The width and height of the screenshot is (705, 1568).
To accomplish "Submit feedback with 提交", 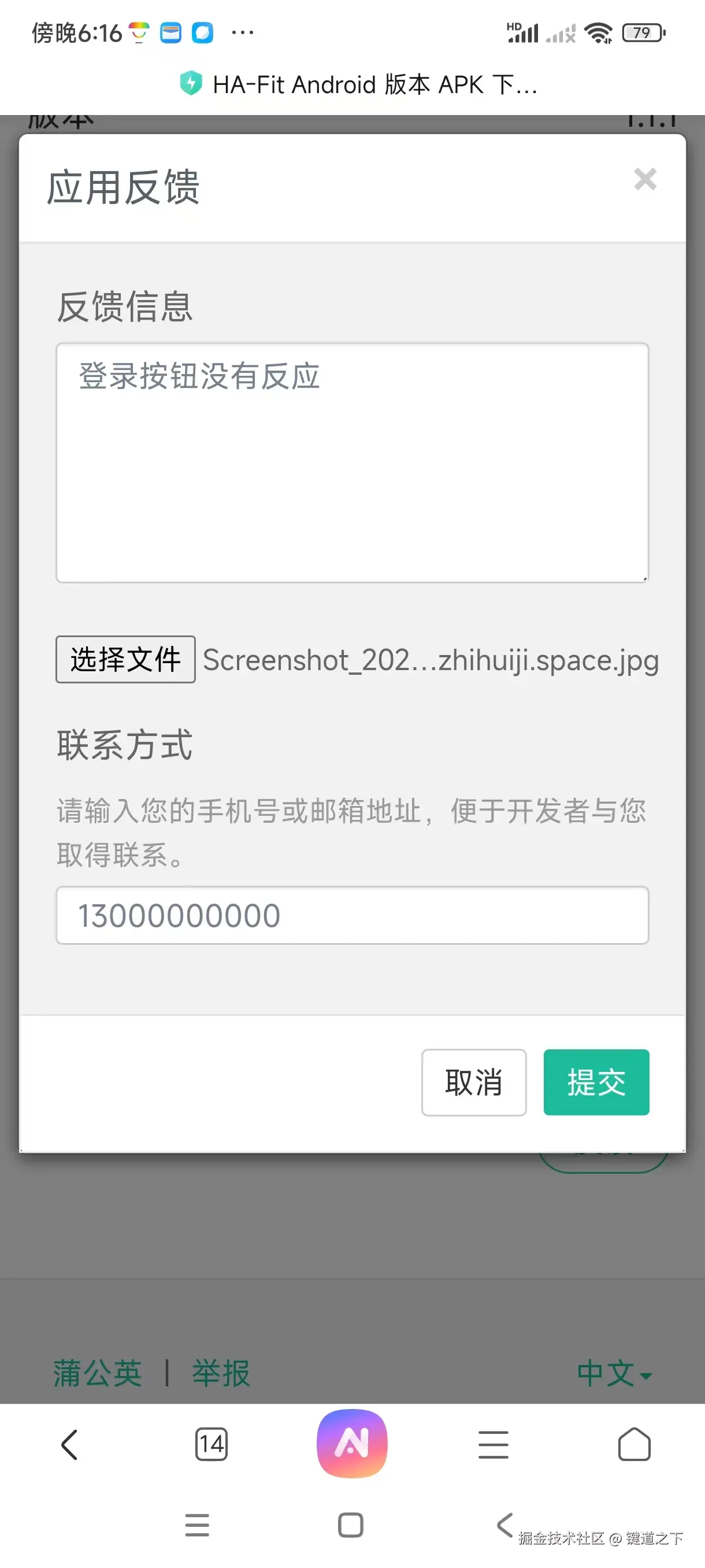I will coord(596,1082).
